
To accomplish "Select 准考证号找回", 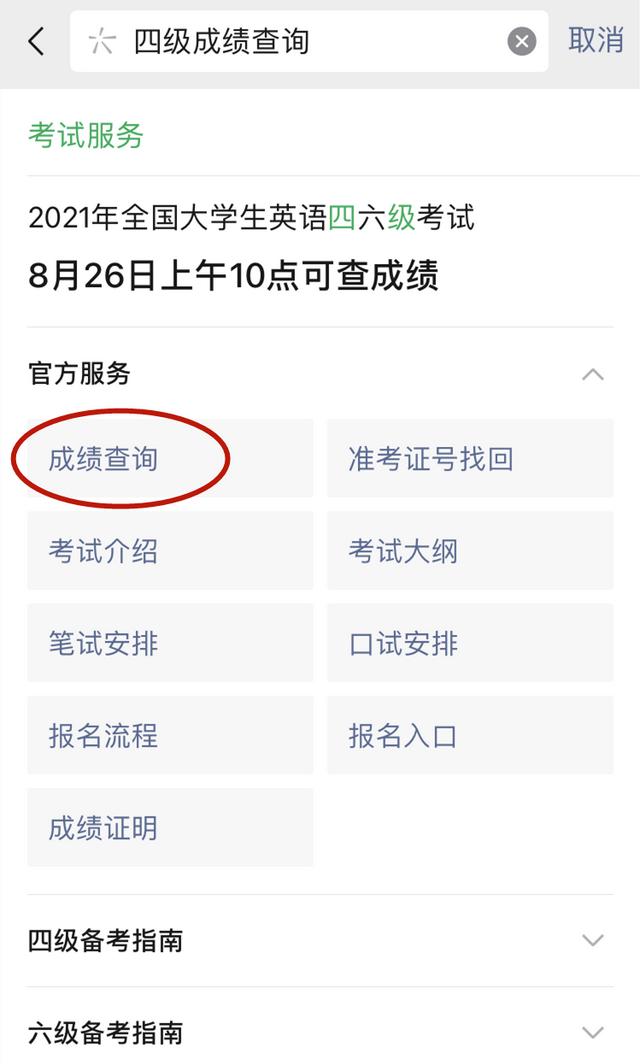I will pos(470,459).
